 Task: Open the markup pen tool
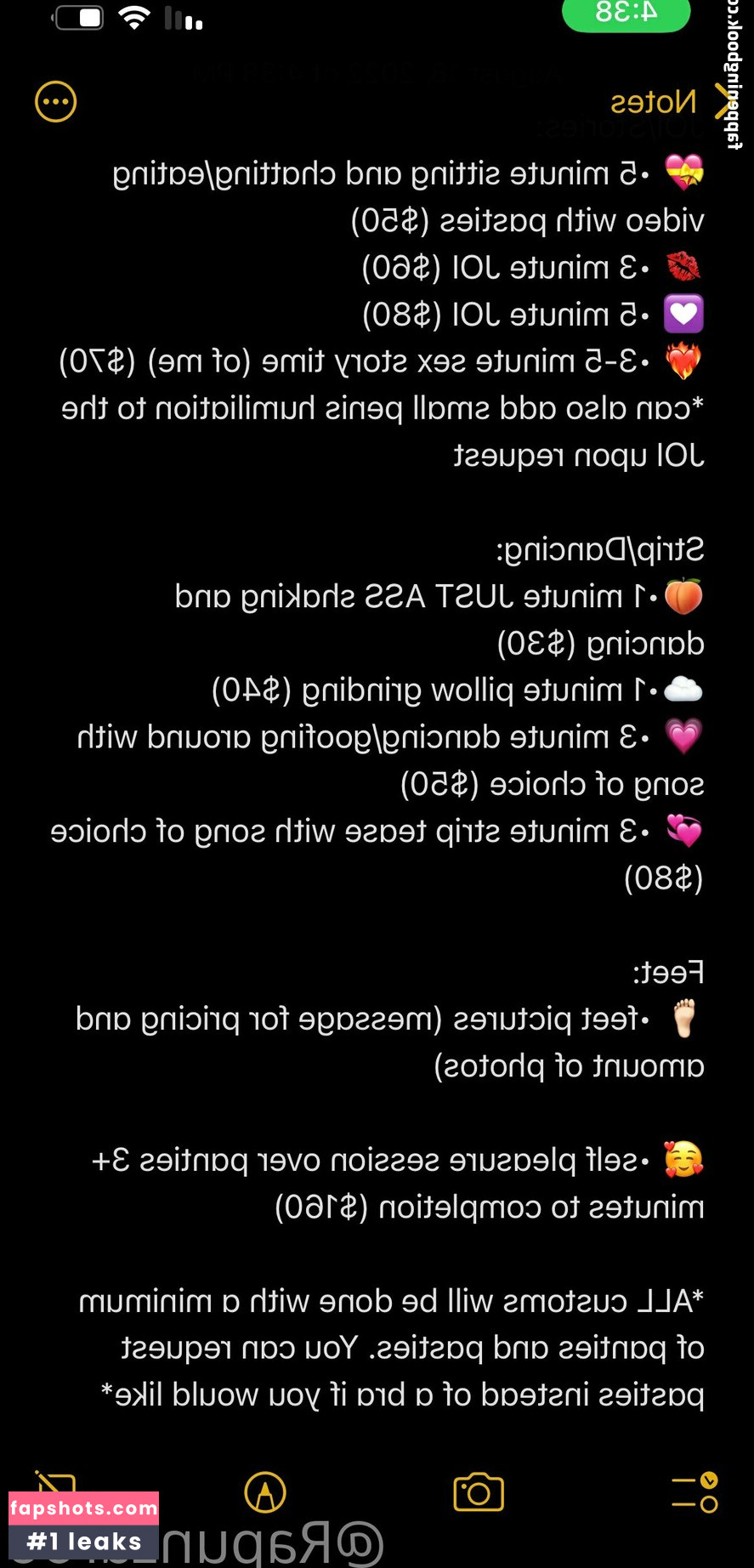tap(265, 1492)
